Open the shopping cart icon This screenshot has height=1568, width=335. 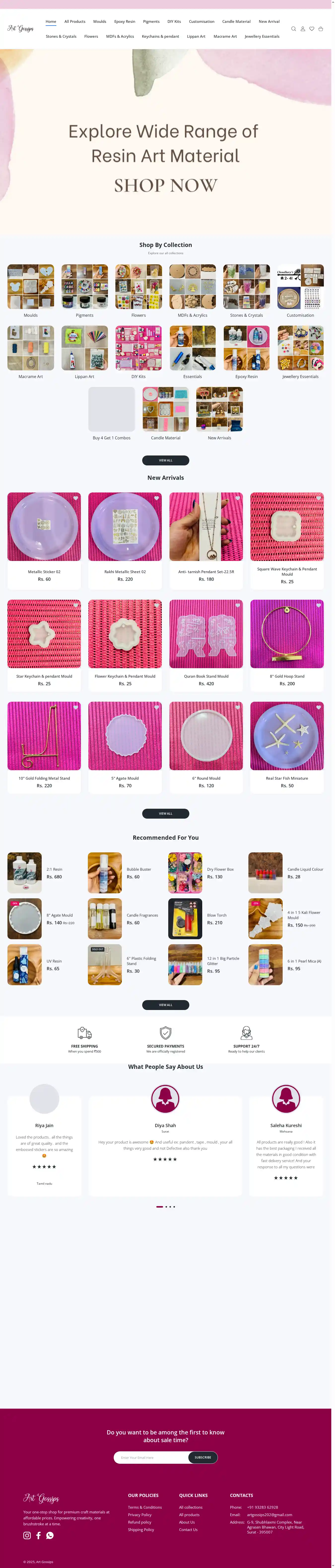tap(321, 29)
